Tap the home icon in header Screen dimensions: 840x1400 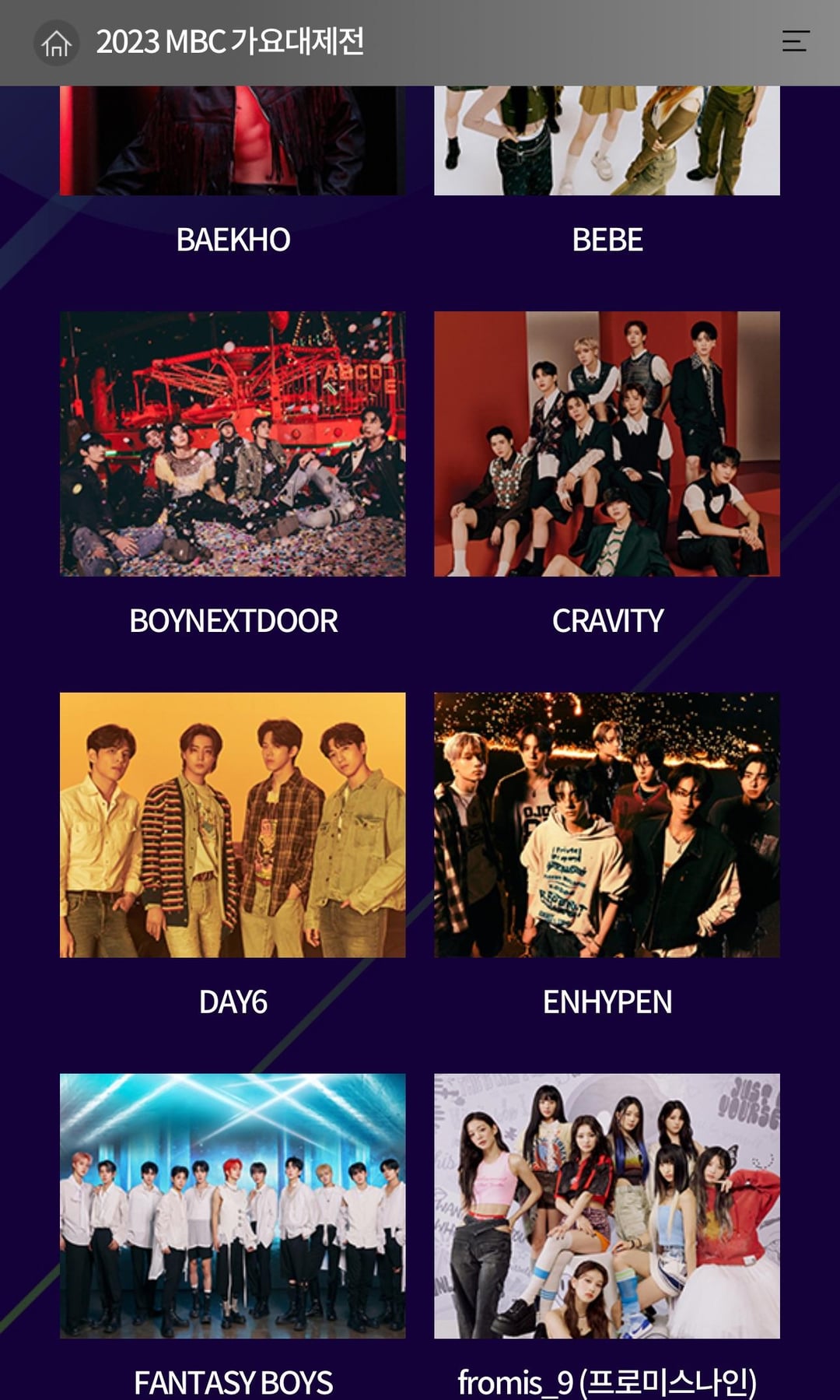coord(56,44)
